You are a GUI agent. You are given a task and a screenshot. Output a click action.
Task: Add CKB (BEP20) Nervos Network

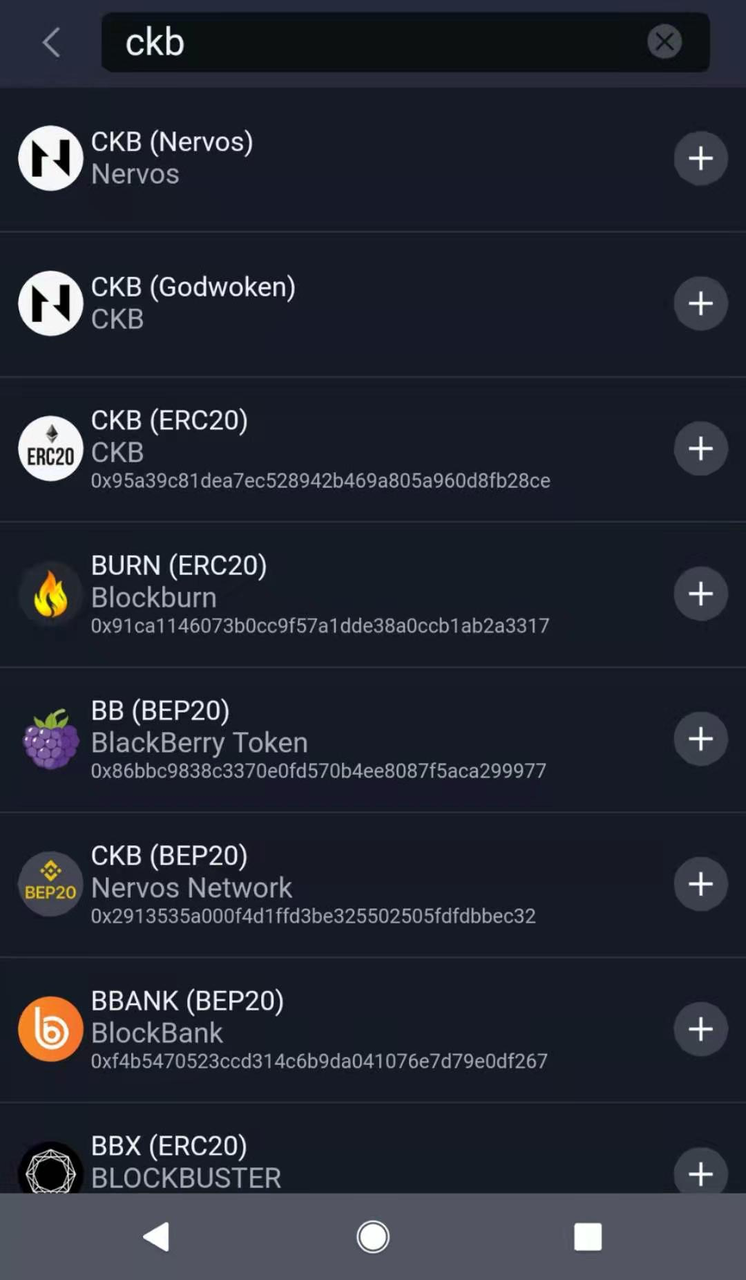tap(700, 884)
